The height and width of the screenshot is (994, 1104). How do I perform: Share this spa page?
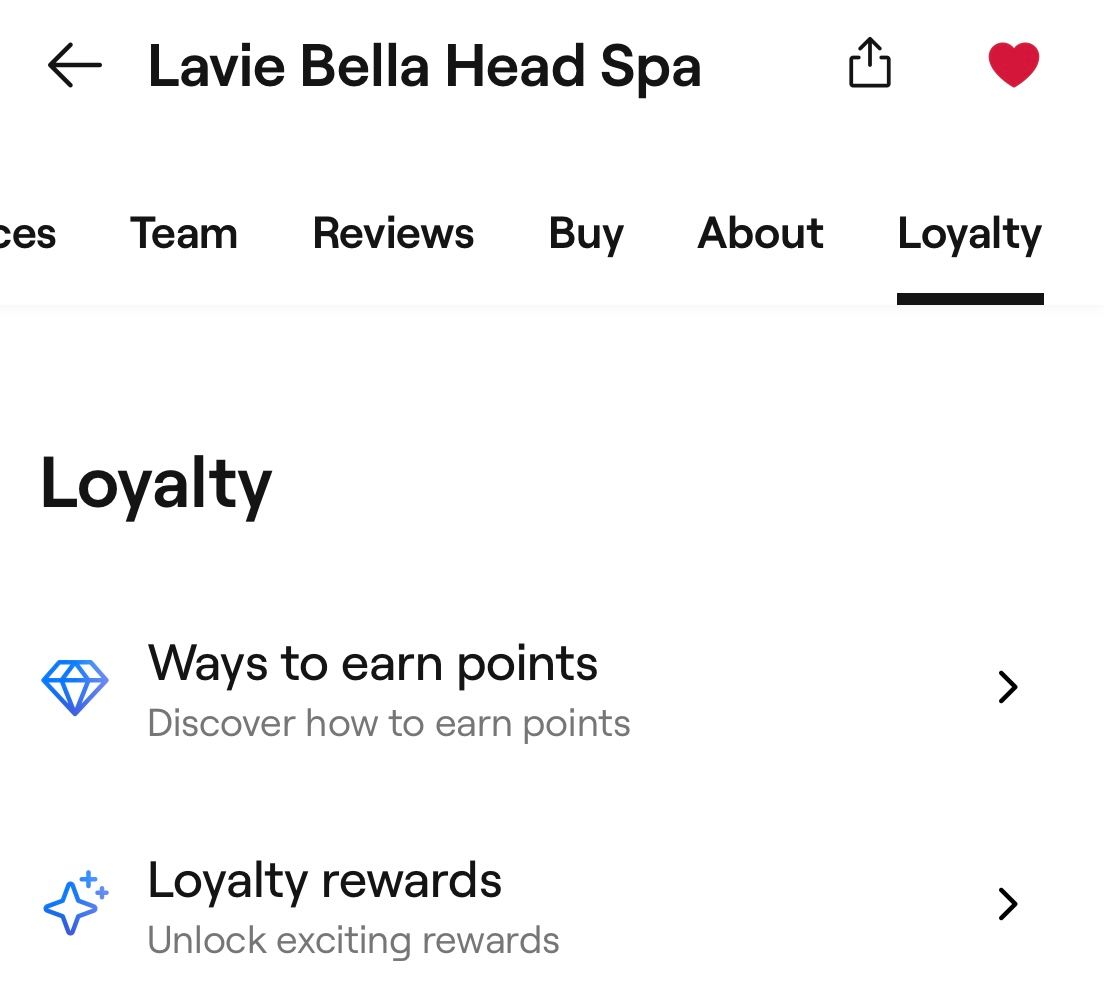point(869,64)
